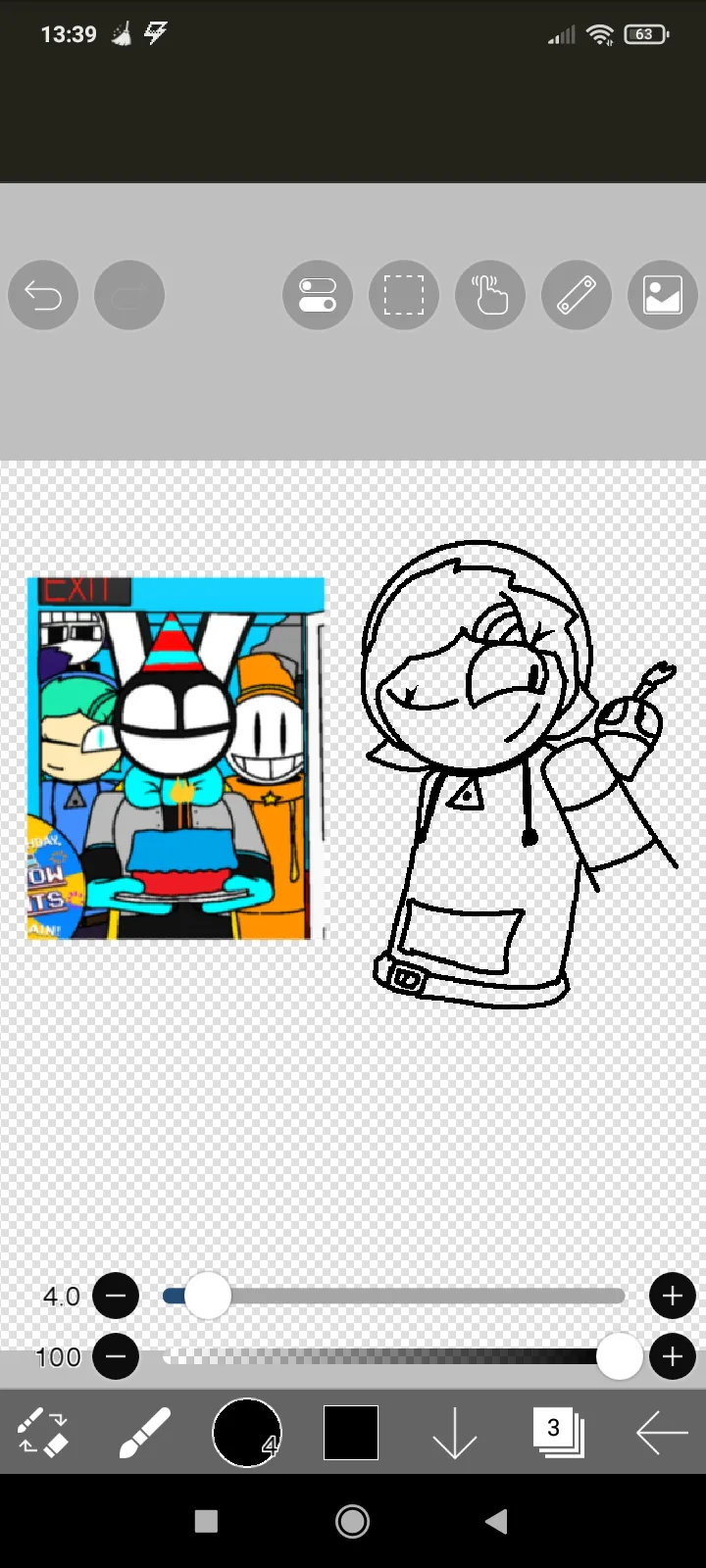Open the layers panel showing 3

(x=558, y=1433)
